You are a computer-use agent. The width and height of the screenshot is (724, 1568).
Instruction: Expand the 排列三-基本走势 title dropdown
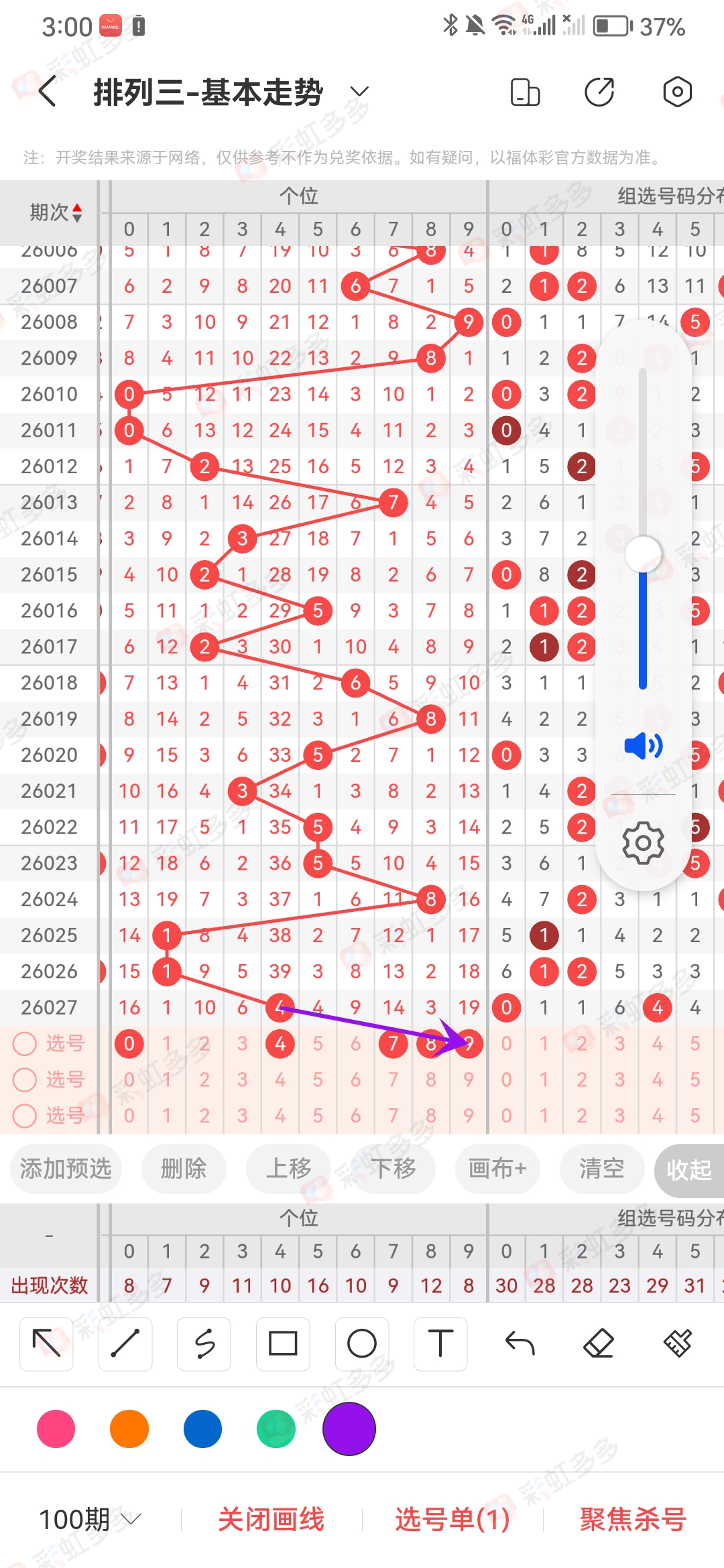pyautogui.click(x=359, y=91)
